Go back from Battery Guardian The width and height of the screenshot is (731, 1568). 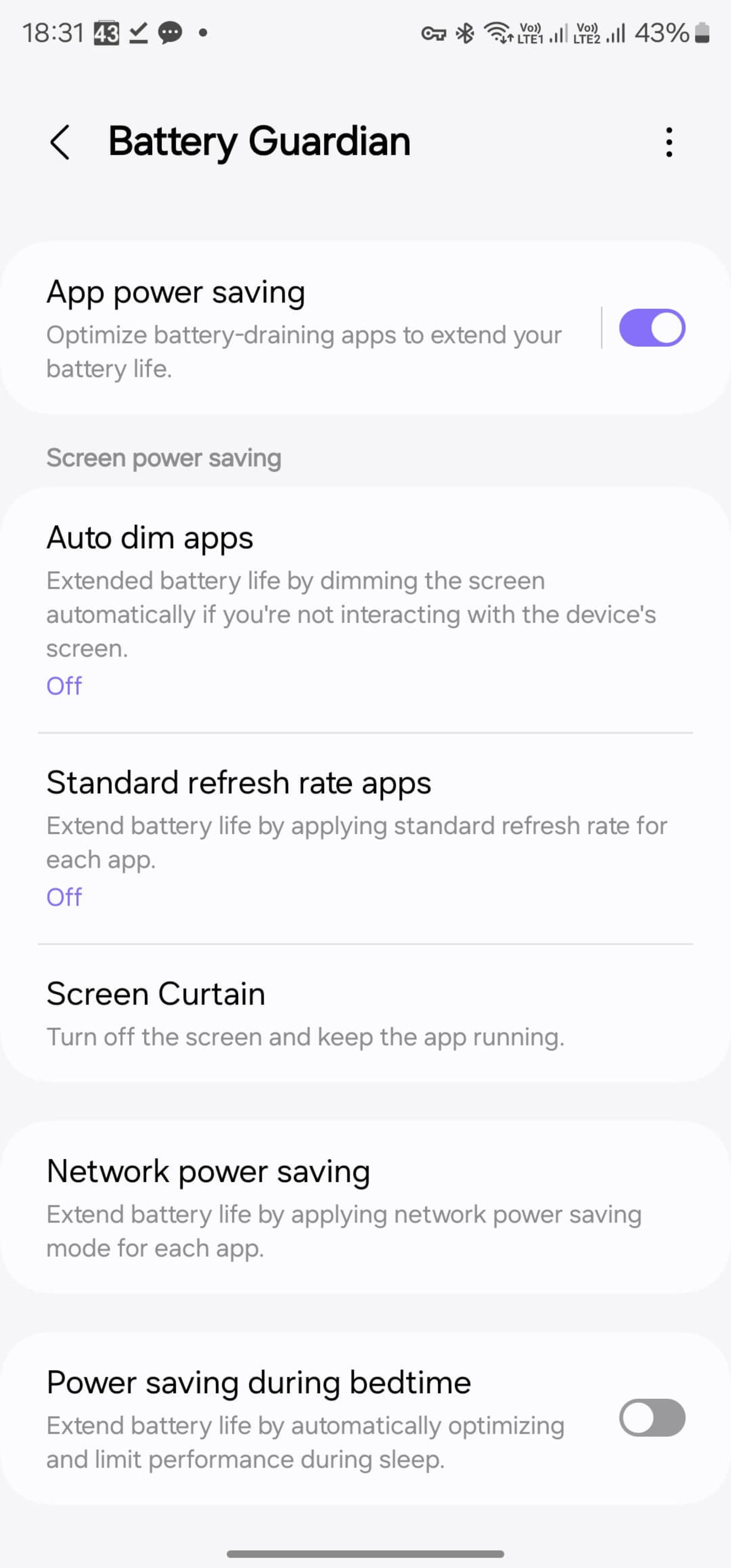tap(60, 142)
